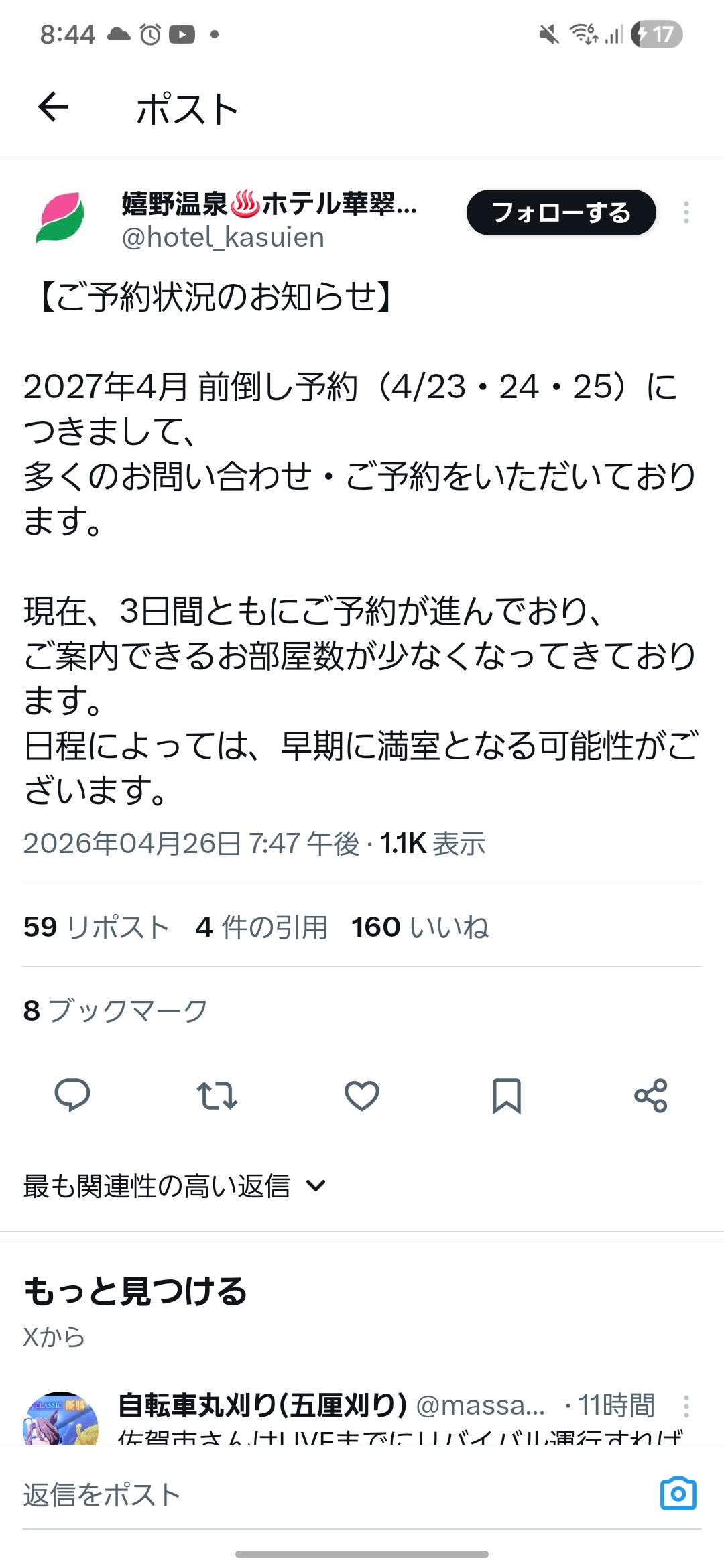Open the menu on 自転車丸刈り's post
The width and height of the screenshot is (724, 1568).
(x=686, y=1406)
